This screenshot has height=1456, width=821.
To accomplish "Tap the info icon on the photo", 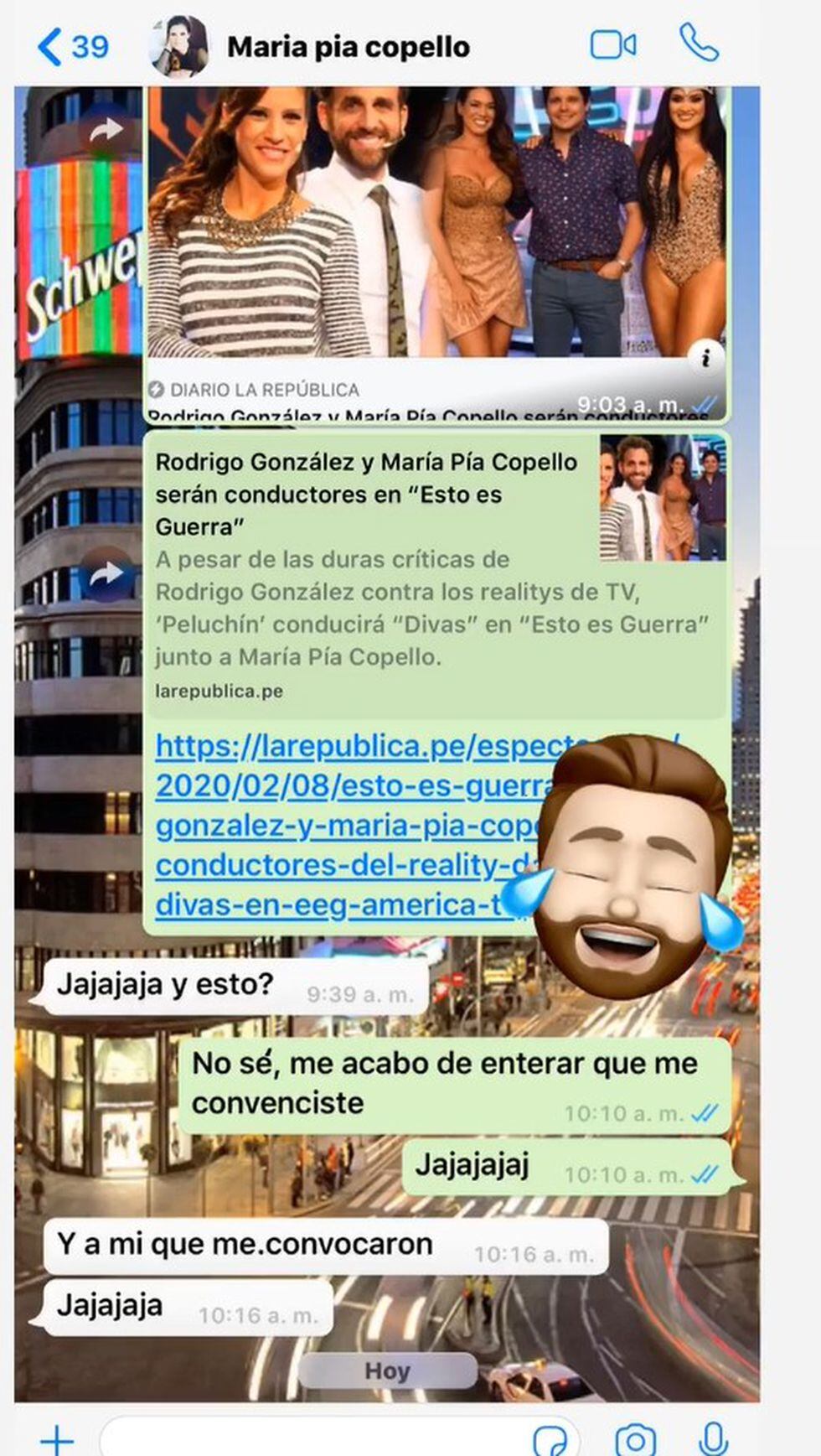I will [705, 358].
